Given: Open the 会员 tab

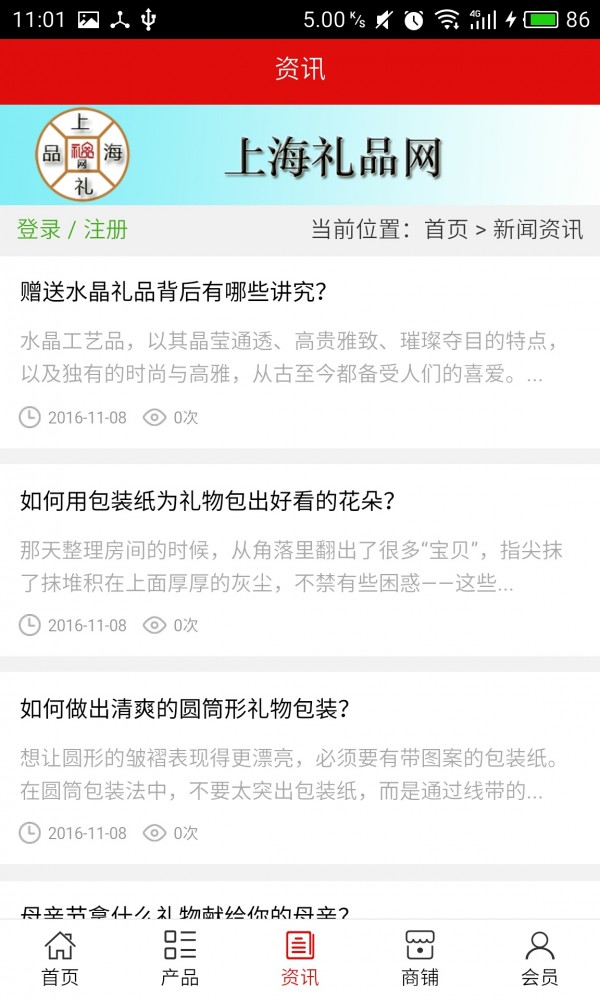Looking at the screenshot, I should [x=540, y=959].
